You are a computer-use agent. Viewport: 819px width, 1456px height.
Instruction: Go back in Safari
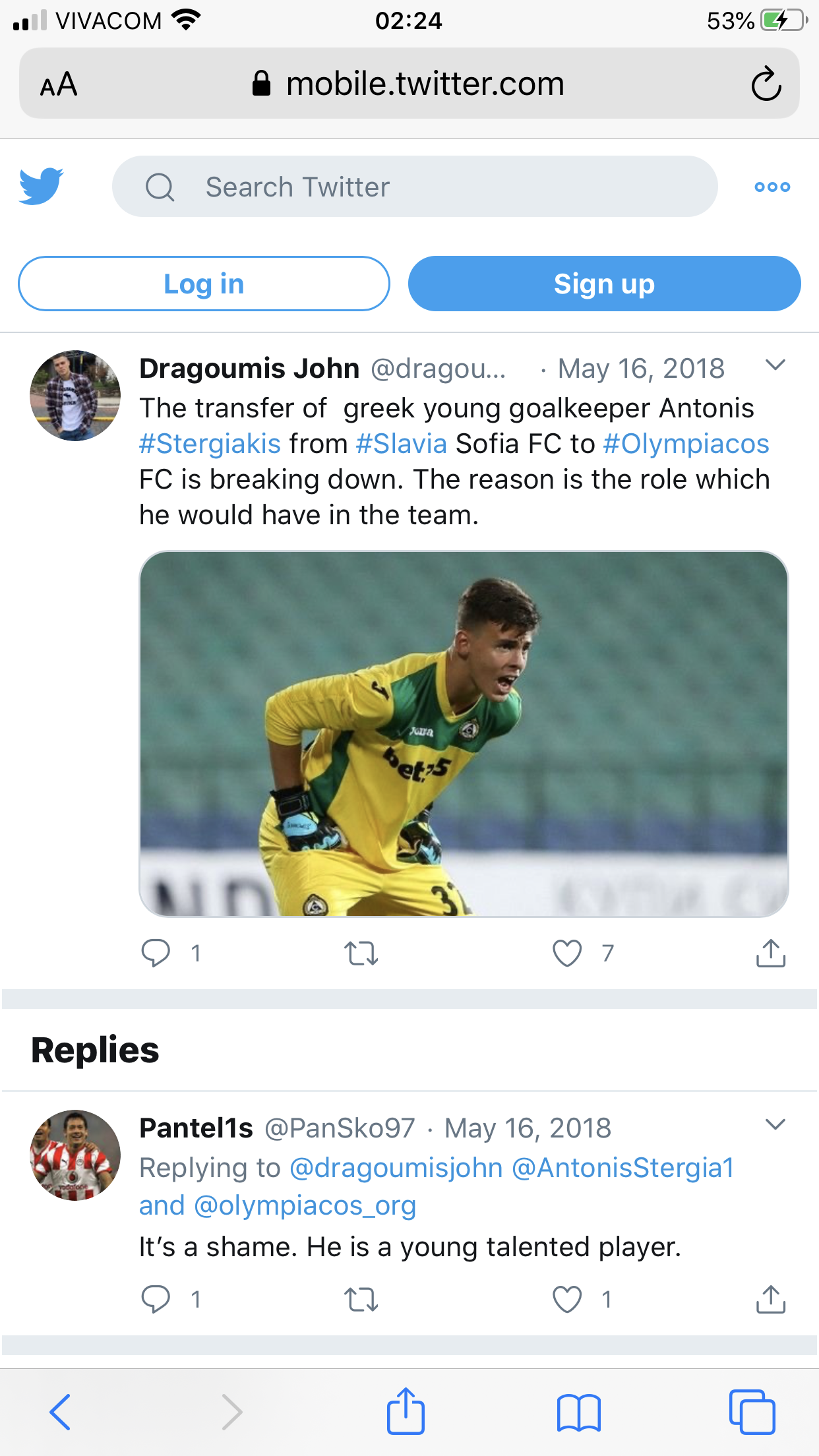(61, 1412)
